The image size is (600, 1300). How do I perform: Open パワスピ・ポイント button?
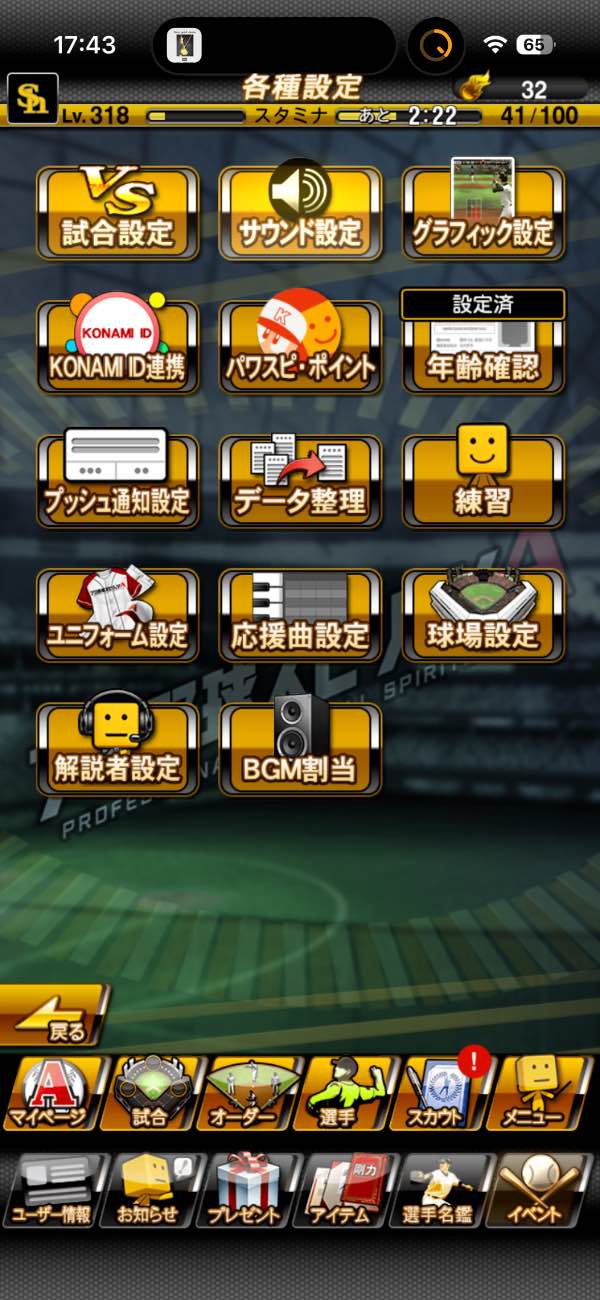(x=300, y=347)
